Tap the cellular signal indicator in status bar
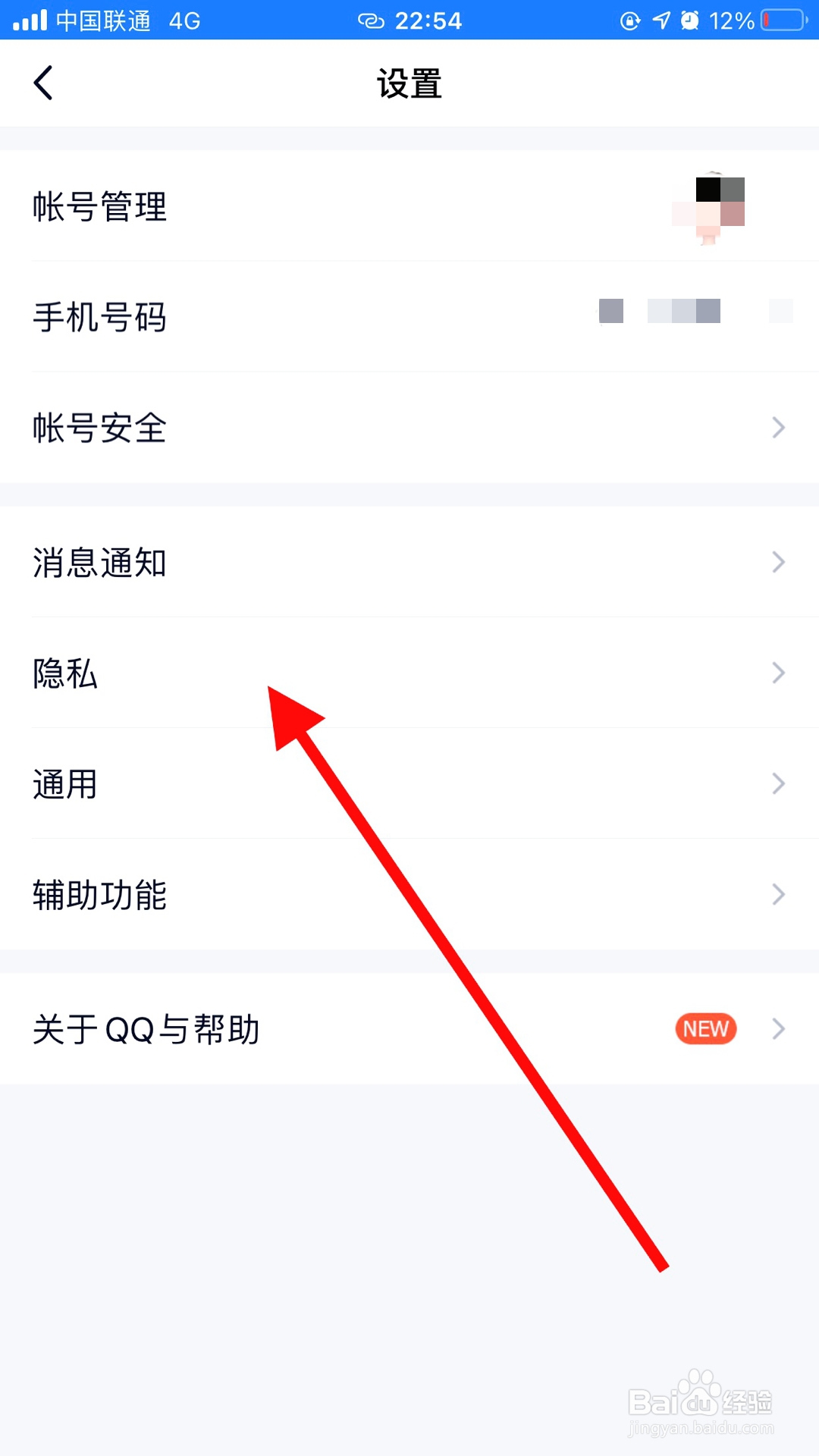 tap(29, 20)
